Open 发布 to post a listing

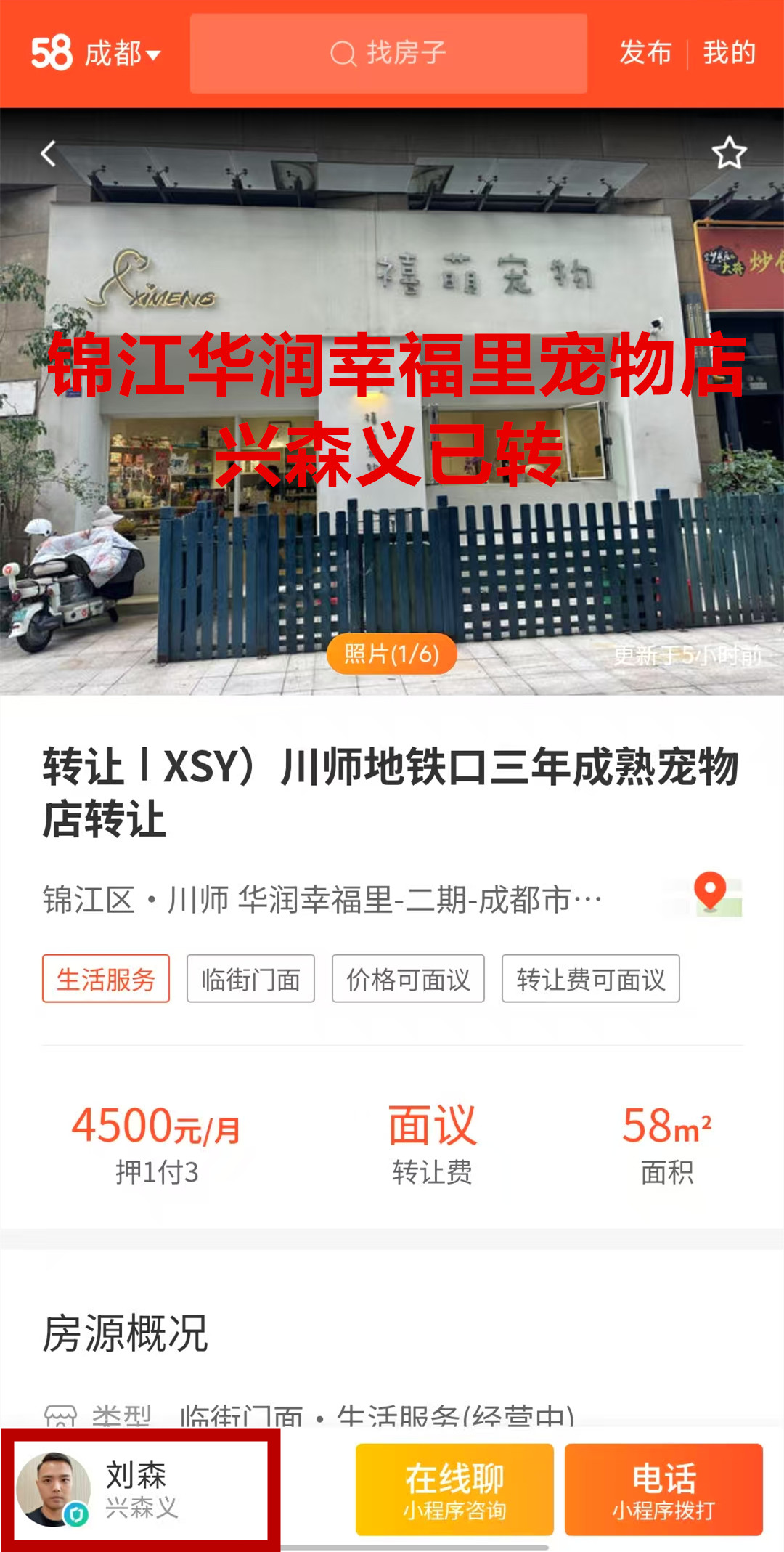pyautogui.click(x=645, y=54)
